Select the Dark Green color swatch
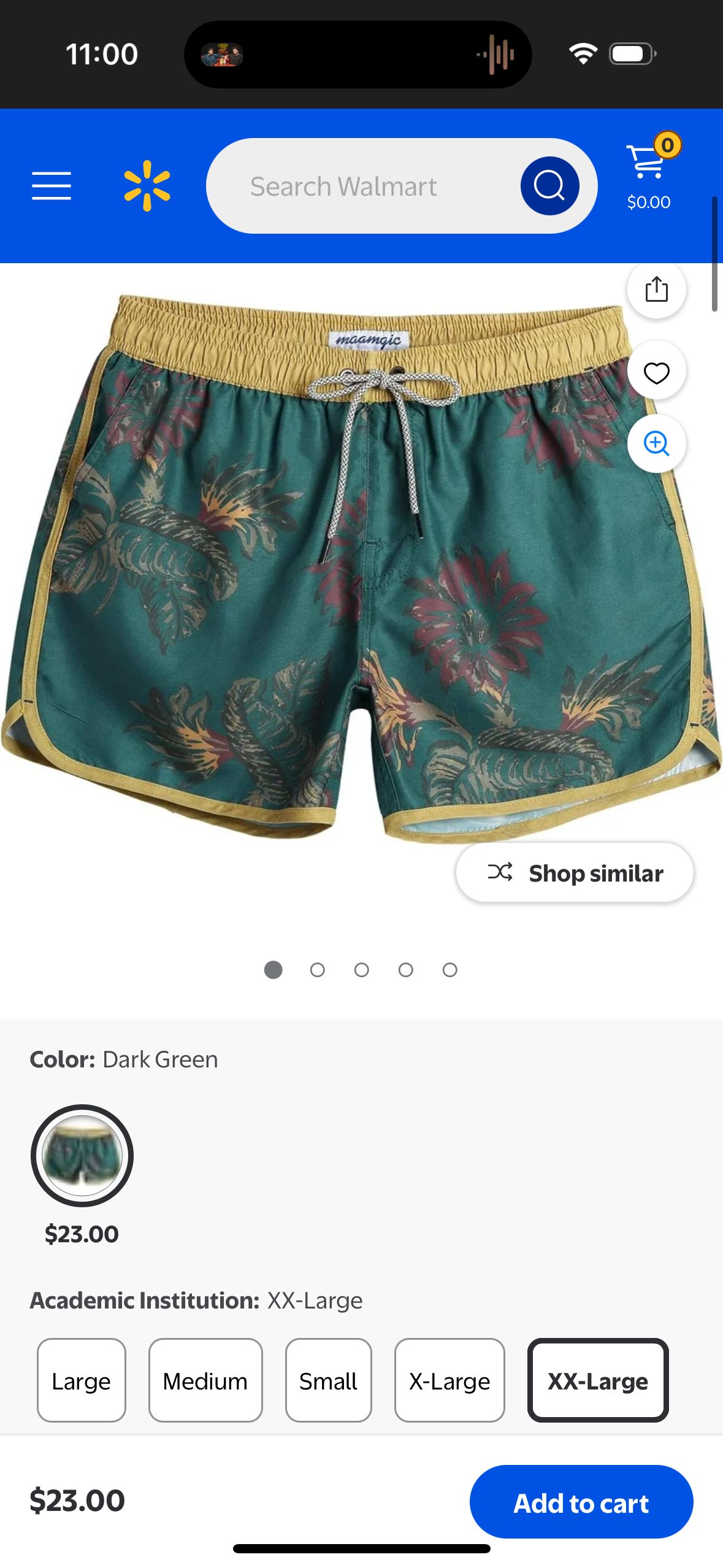This screenshot has width=723, height=1568. [82, 1155]
